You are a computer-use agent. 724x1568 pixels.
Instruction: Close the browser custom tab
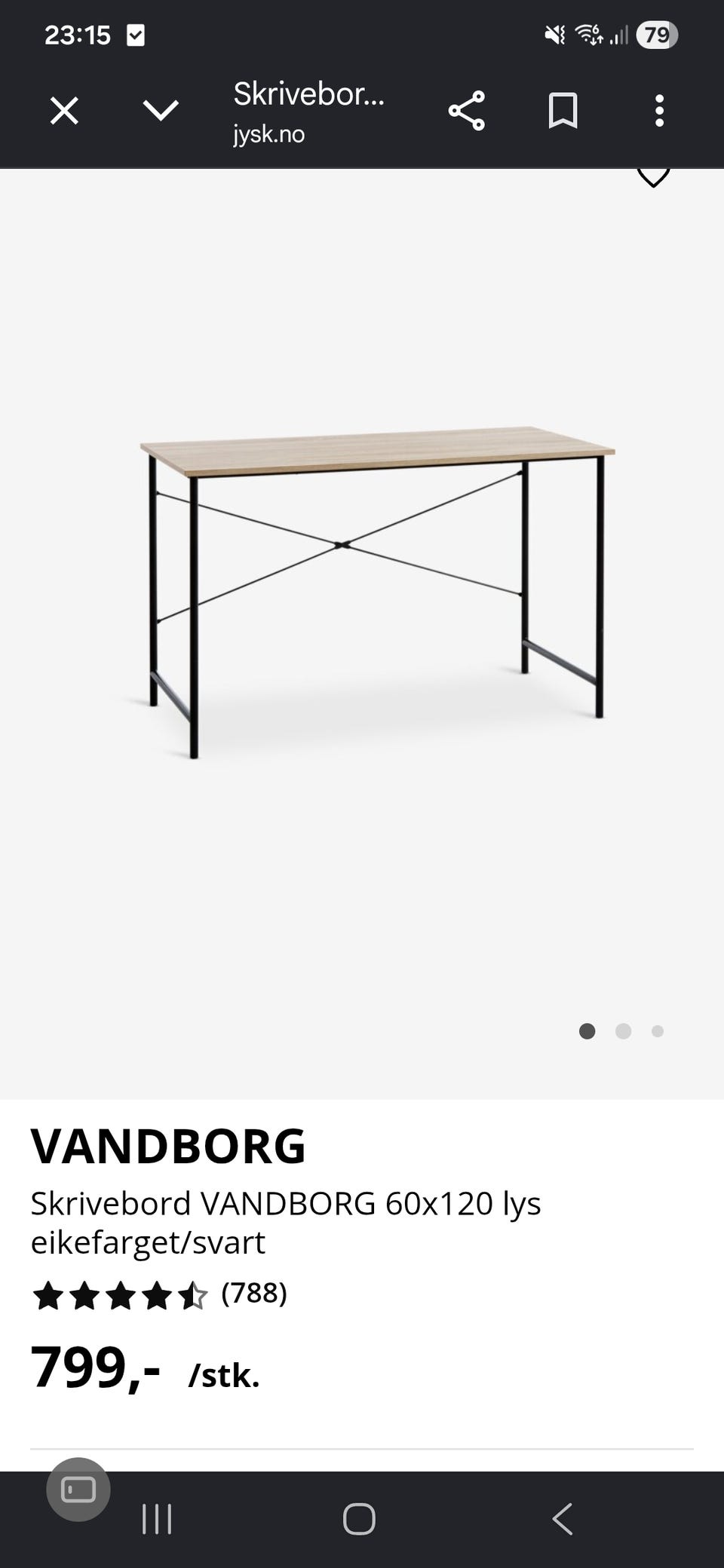[x=64, y=112]
